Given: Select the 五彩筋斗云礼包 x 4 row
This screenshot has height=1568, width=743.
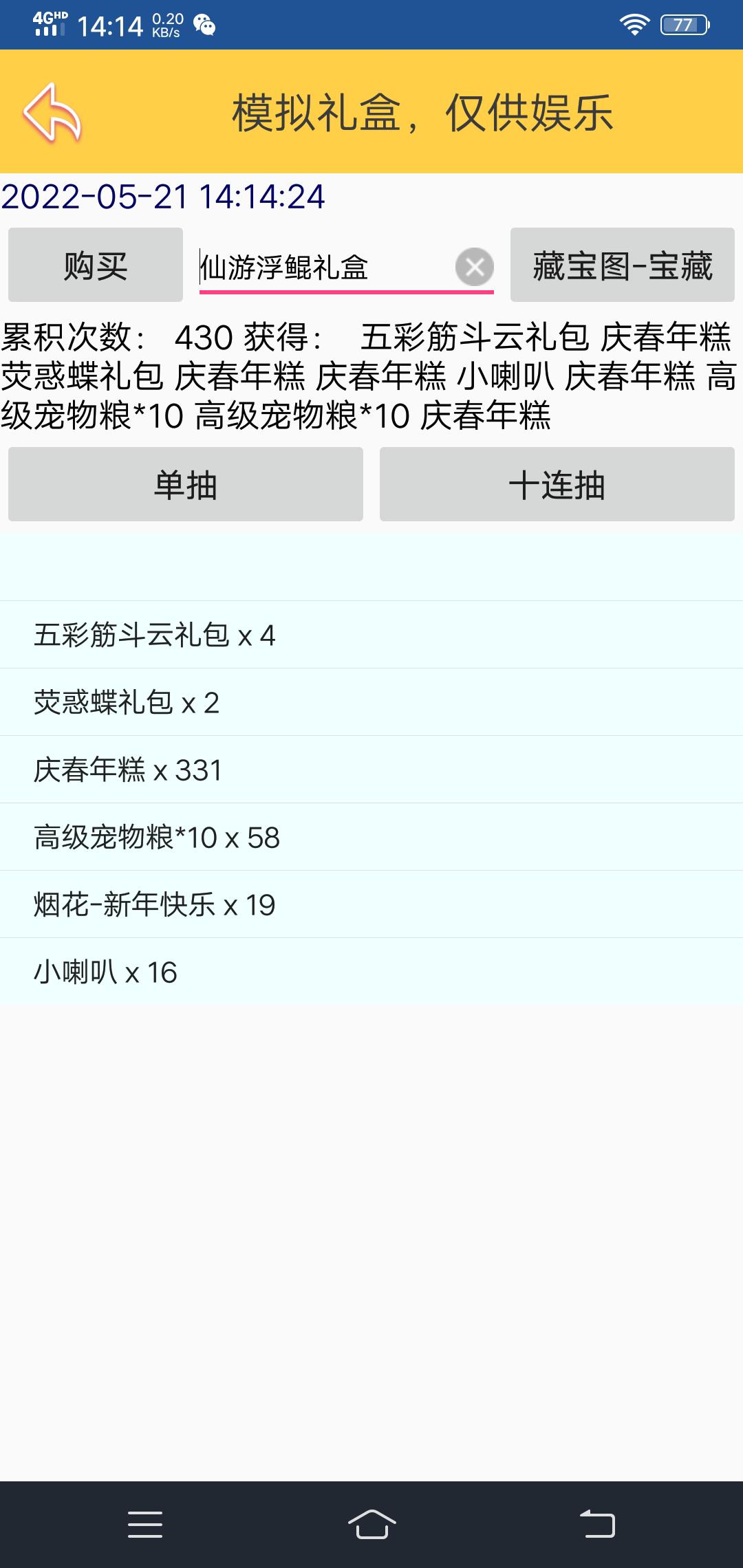Looking at the screenshot, I should pos(371,635).
